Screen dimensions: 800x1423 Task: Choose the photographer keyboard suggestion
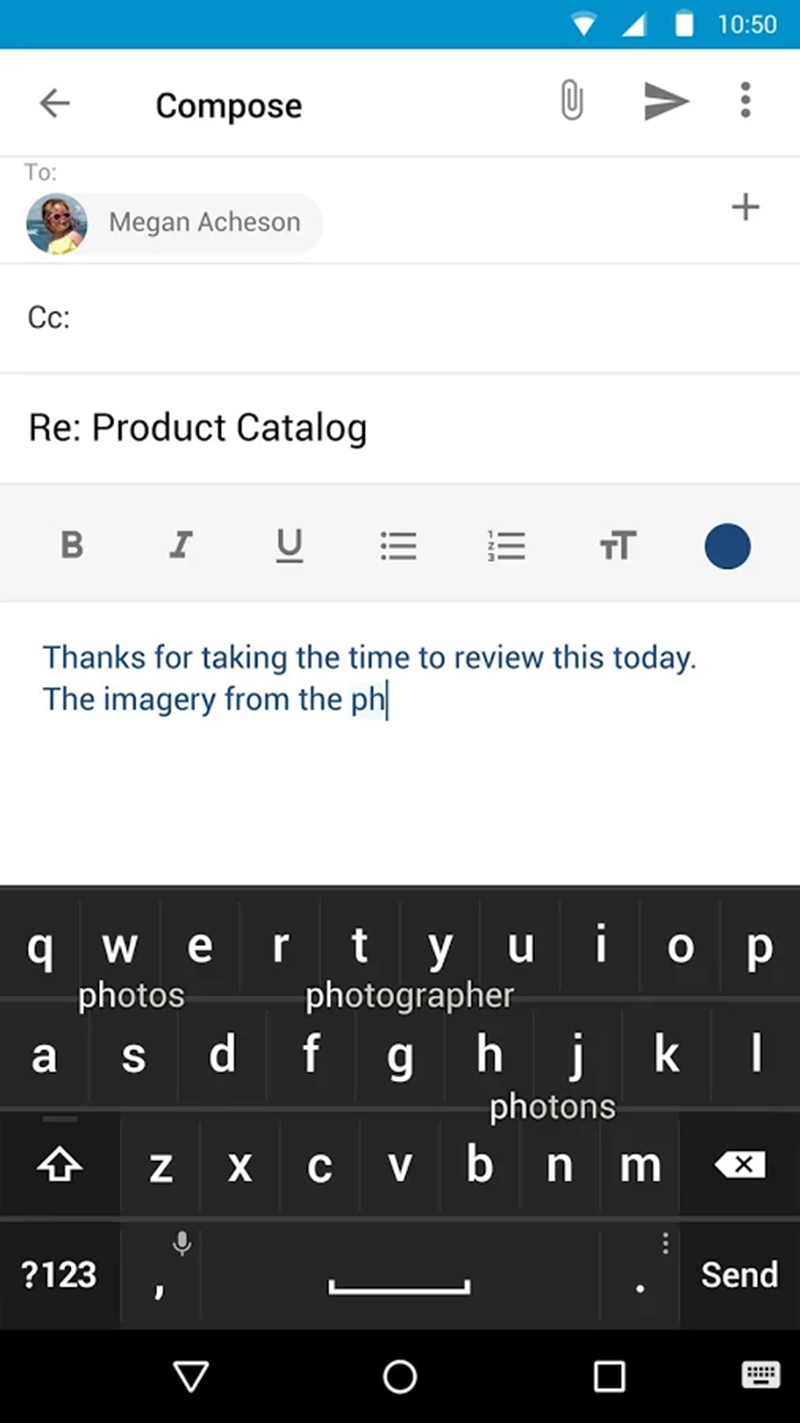coord(409,995)
